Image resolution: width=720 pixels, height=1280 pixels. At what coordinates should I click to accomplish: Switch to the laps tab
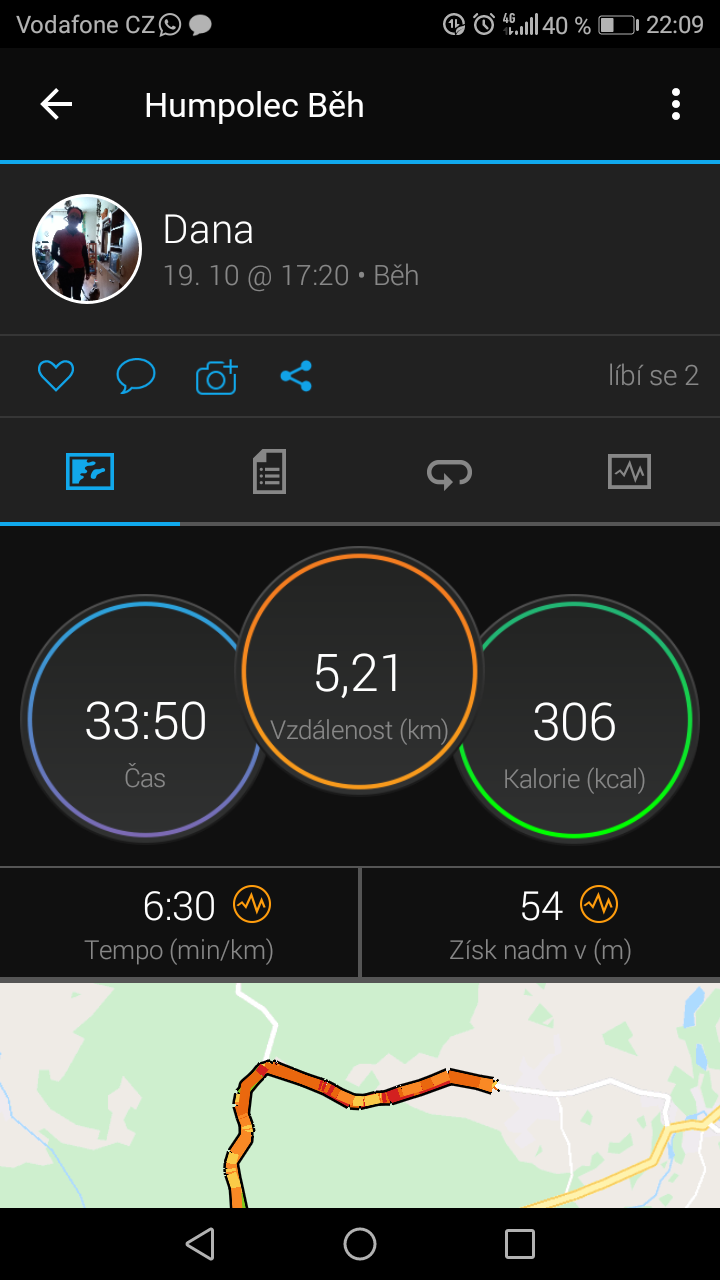(450, 471)
